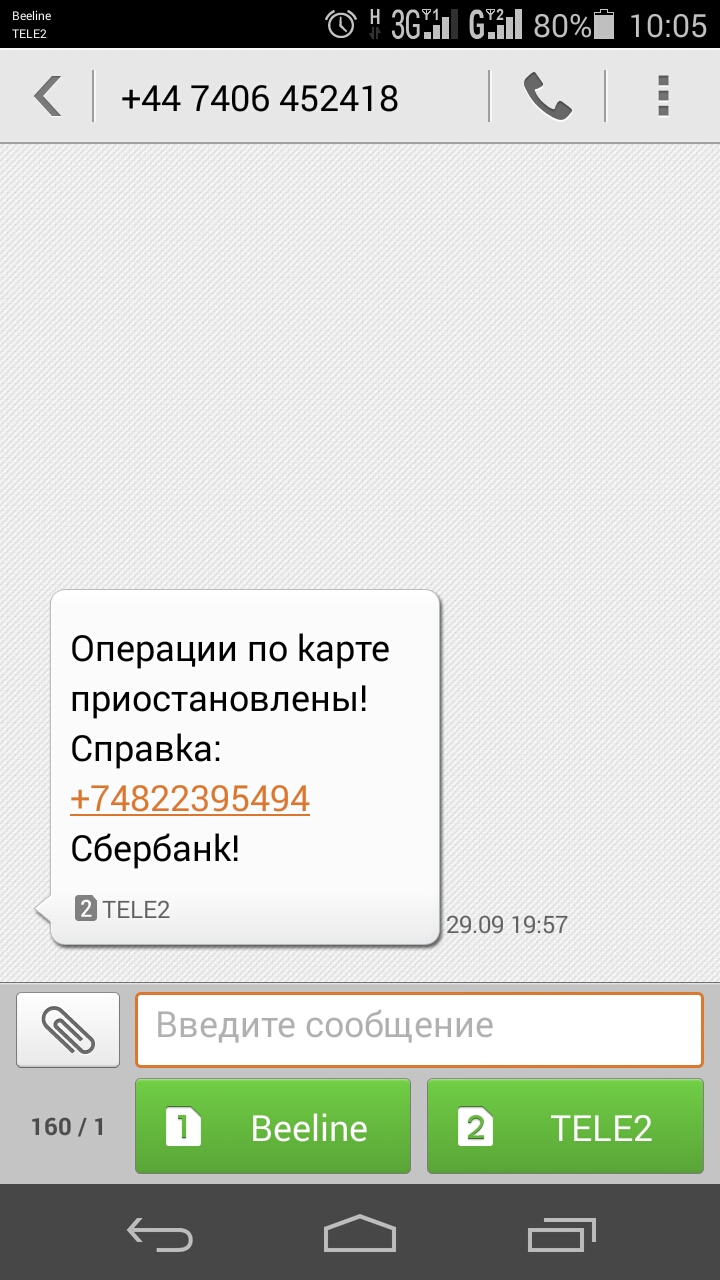The height and width of the screenshot is (1280, 720).
Task: Open the three-dot overflow menu
Action: point(662,97)
